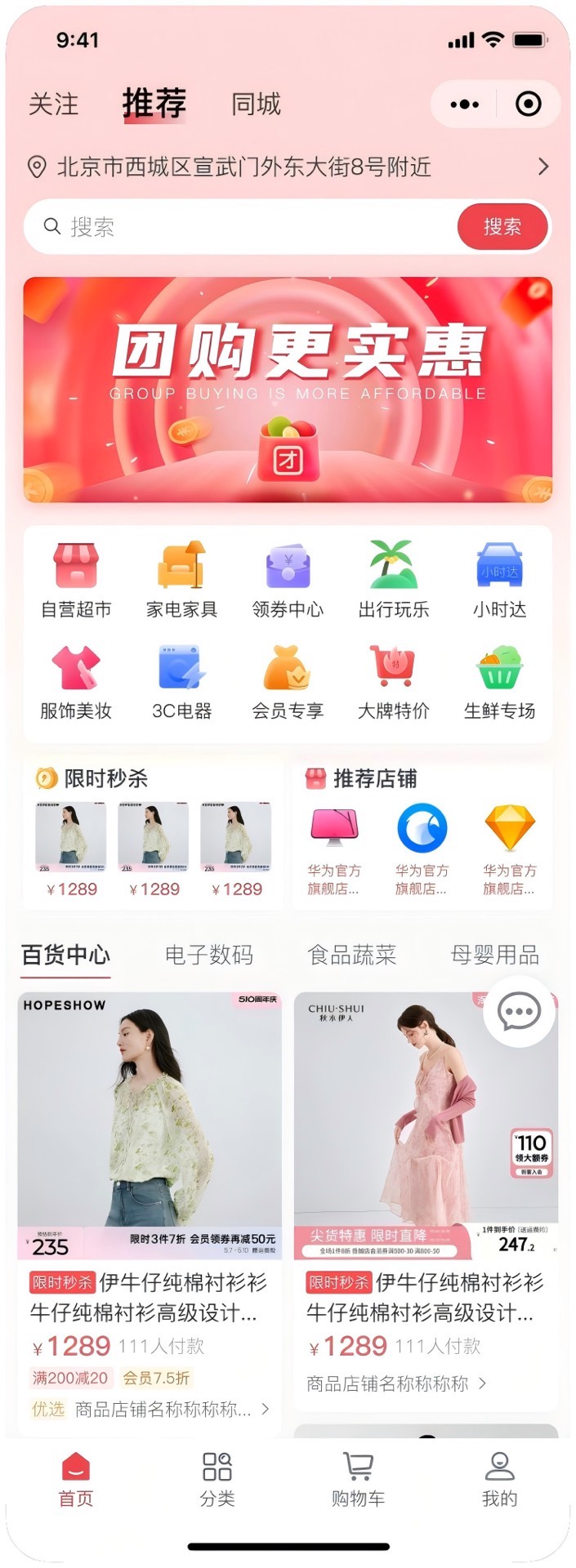Close the mini-program with the circle icon

tap(529, 105)
